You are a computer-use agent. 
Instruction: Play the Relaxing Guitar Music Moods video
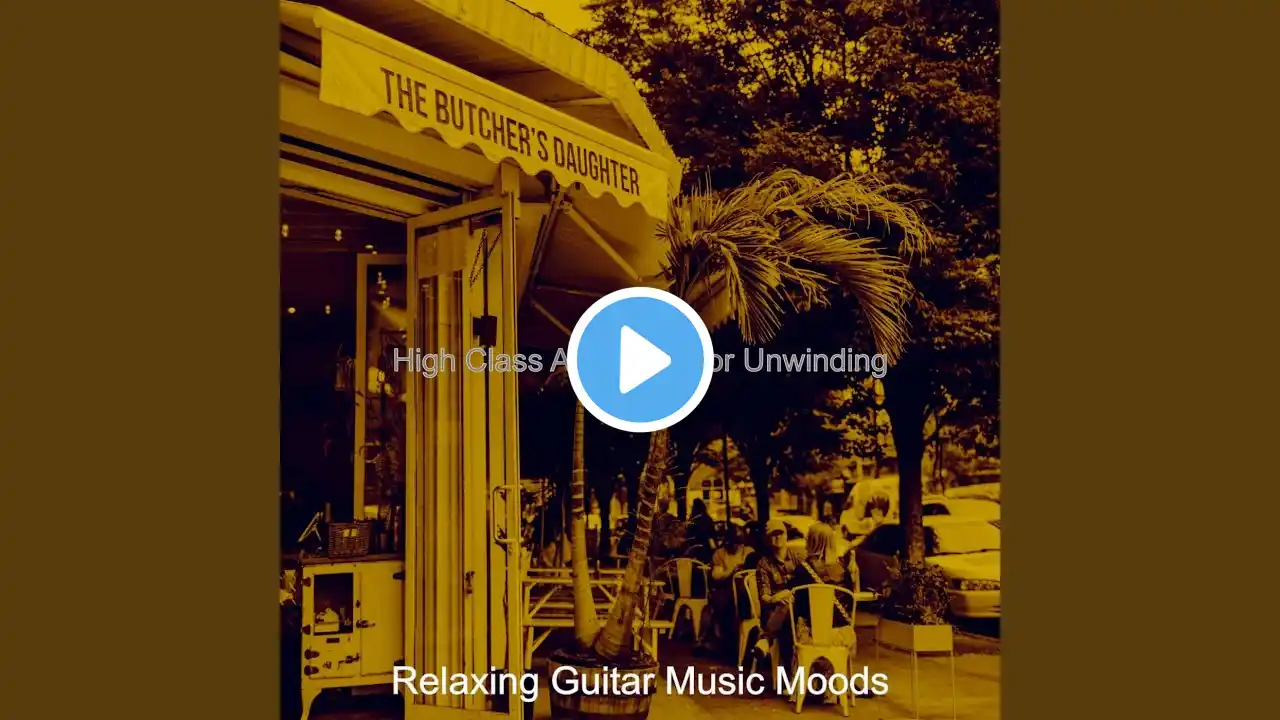tap(640, 360)
